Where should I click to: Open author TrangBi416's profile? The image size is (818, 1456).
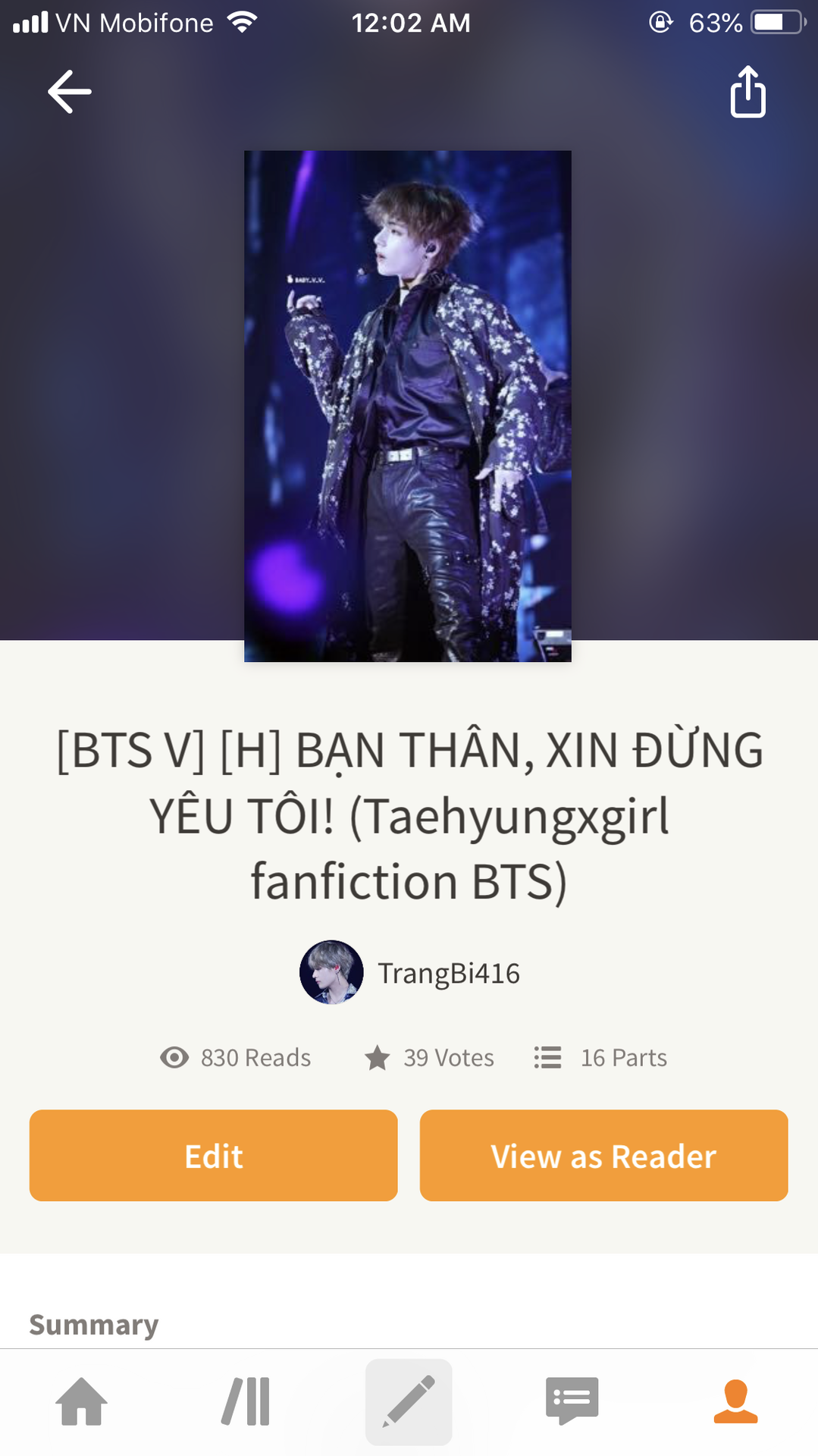point(410,973)
